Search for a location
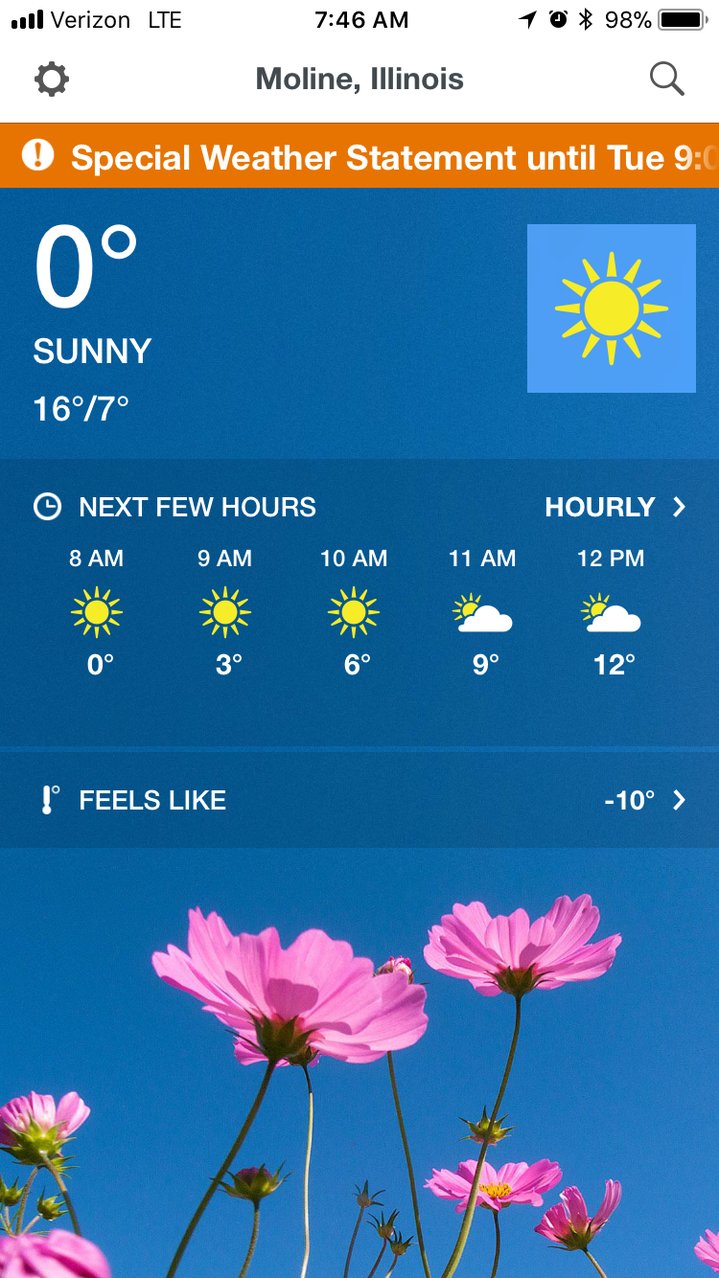The width and height of the screenshot is (719, 1278). tap(667, 79)
